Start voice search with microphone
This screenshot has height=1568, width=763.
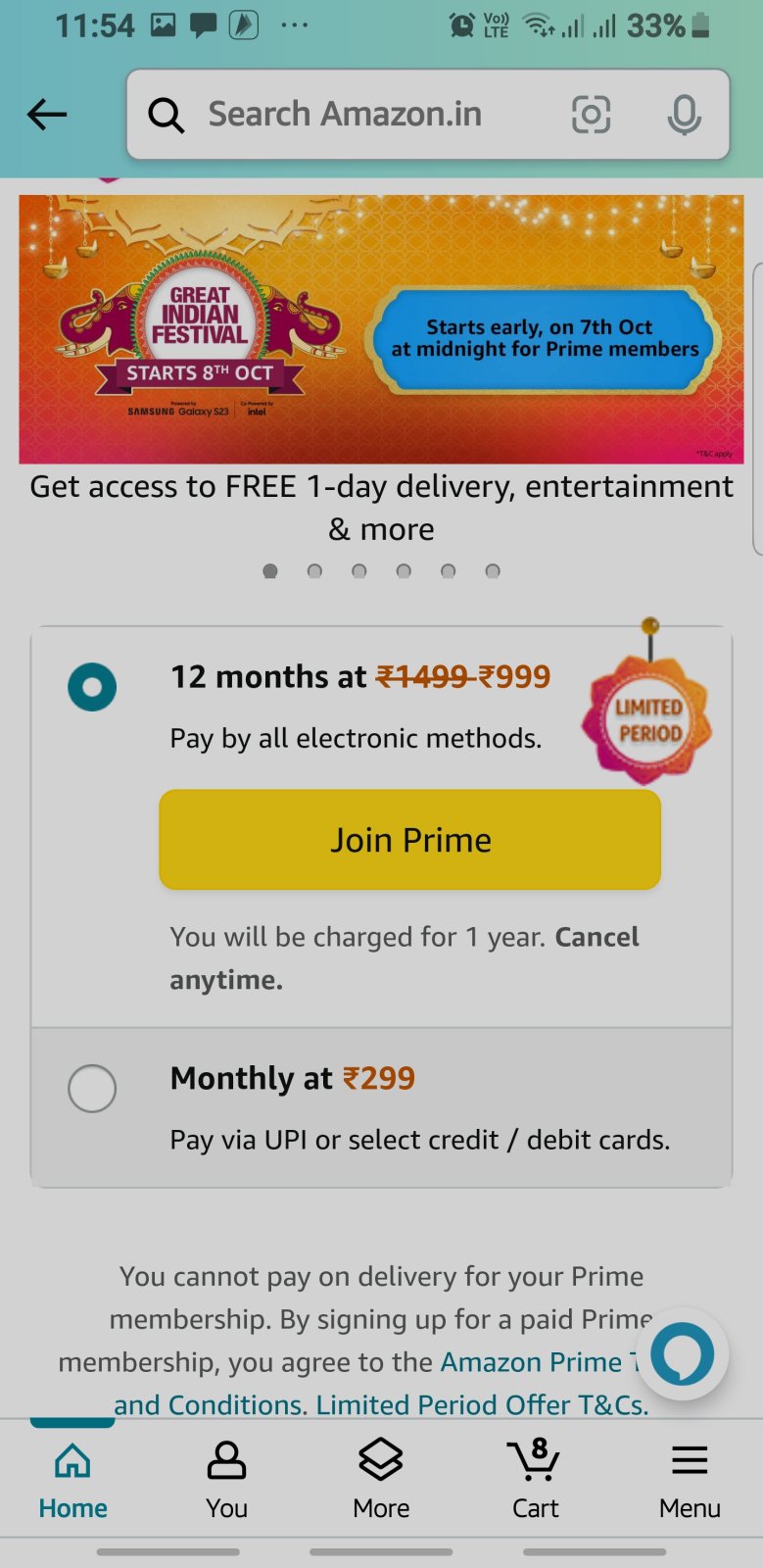pyautogui.click(x=684, y=115)
